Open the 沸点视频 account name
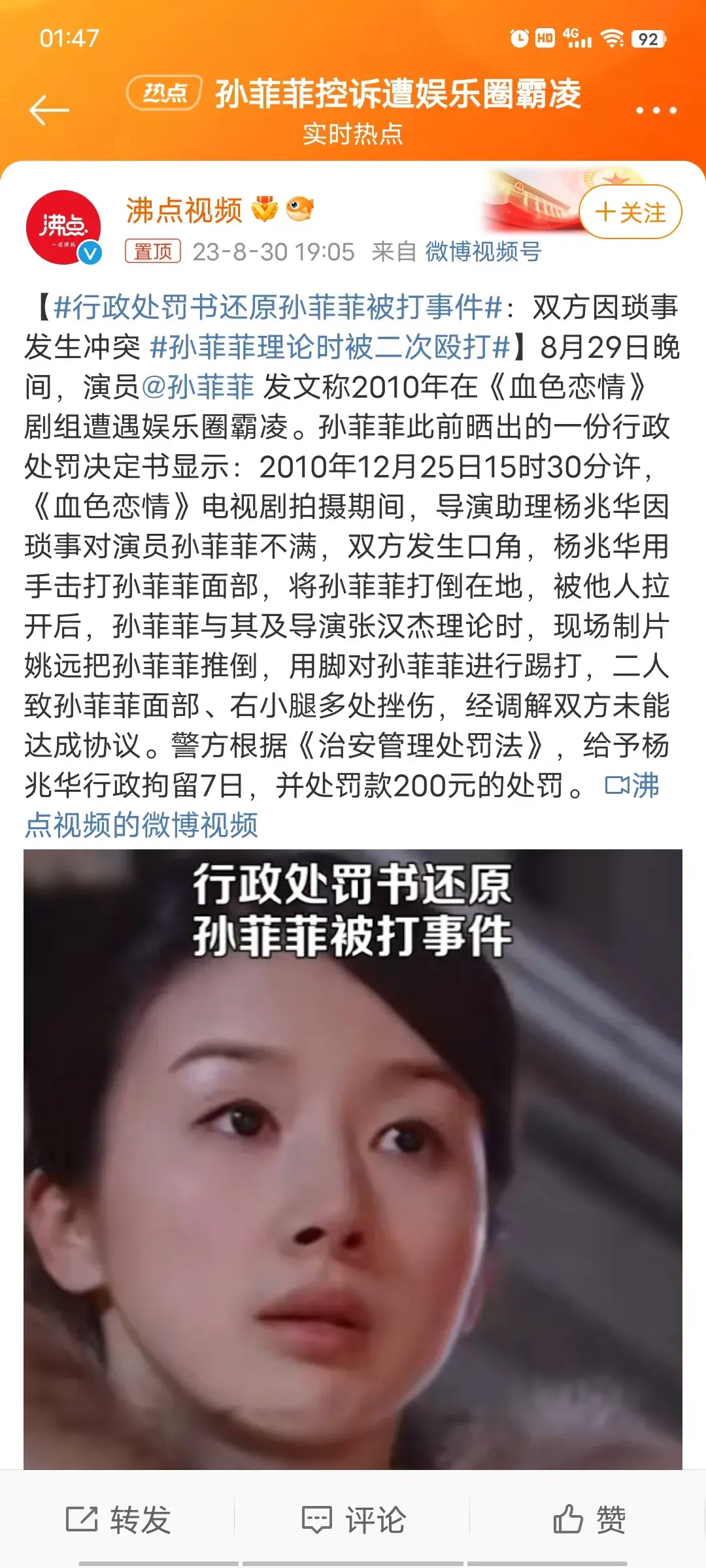This screenshot has width=706, height=1568. pos(184,210)
